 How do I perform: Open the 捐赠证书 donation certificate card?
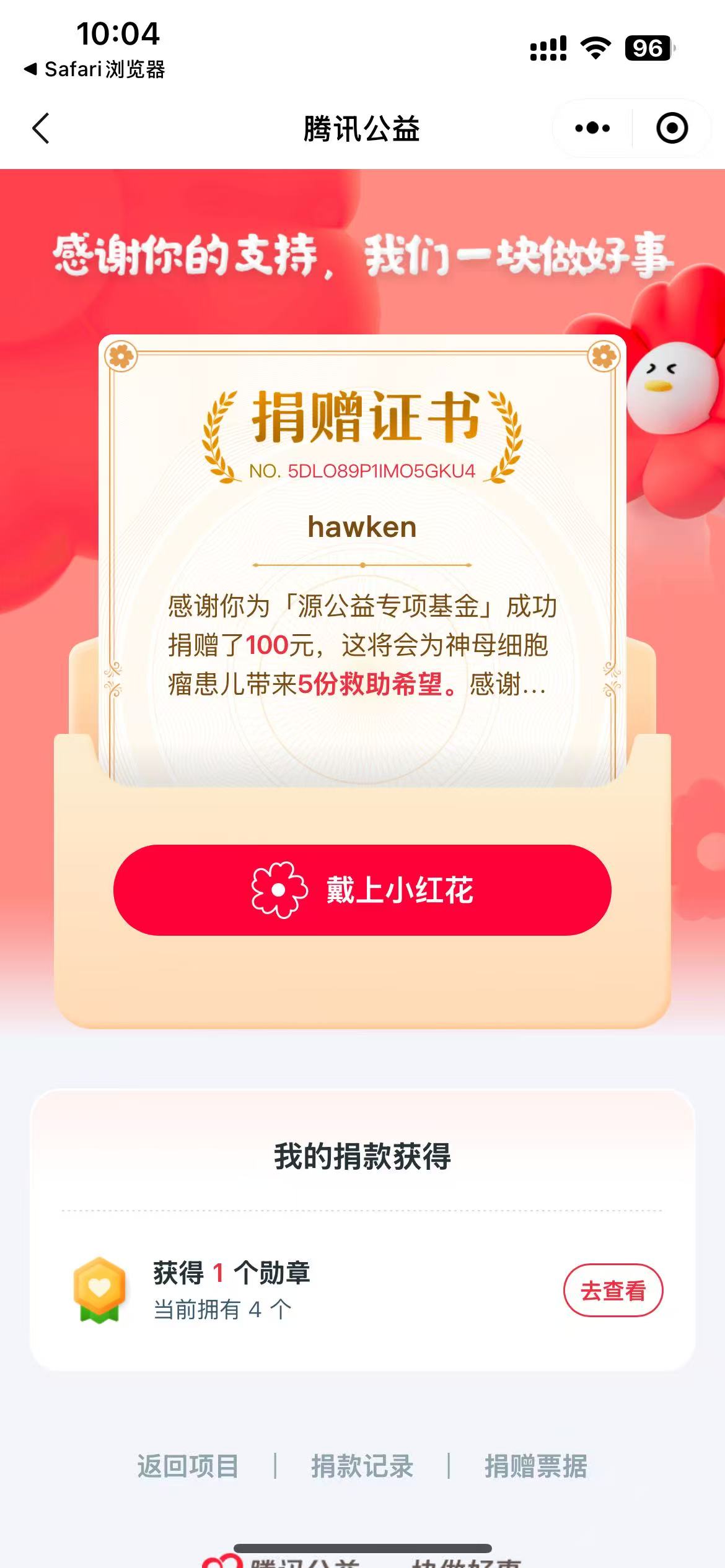pos(362,557)
